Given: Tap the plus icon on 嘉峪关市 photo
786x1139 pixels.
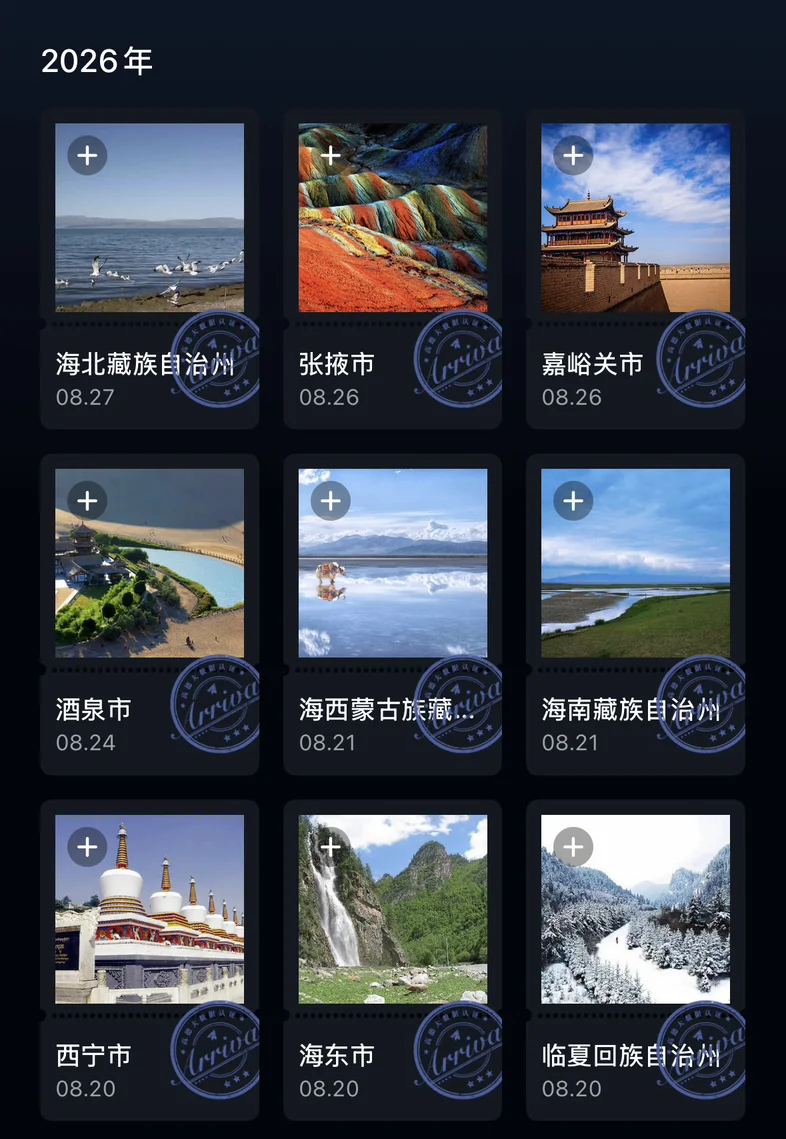Looking at the screenshot, I should (x=573, y=155).
